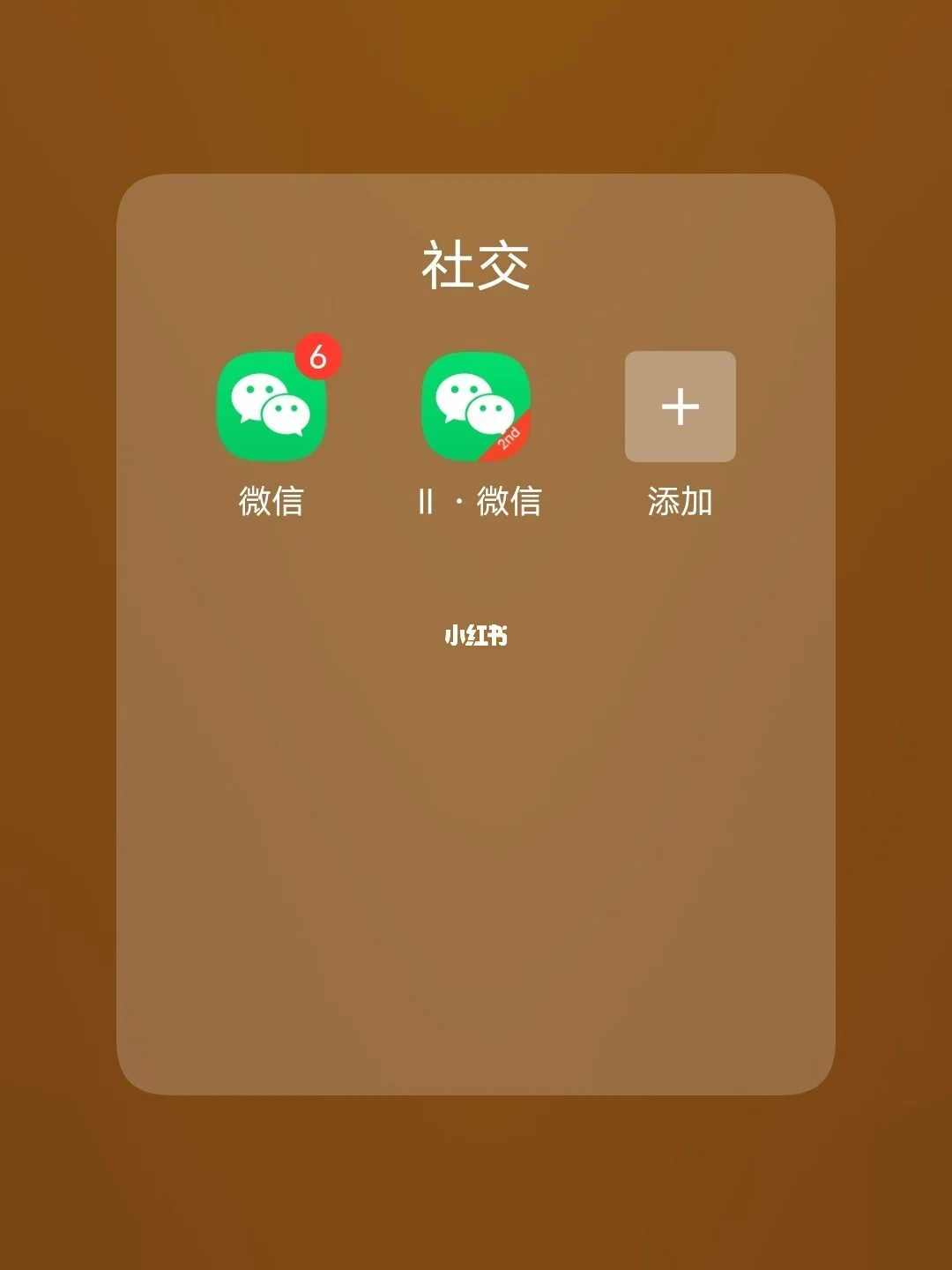Launch the II·微信 second WeChat app
This screenshot has height=1270, width=952.
pos(476,407)
